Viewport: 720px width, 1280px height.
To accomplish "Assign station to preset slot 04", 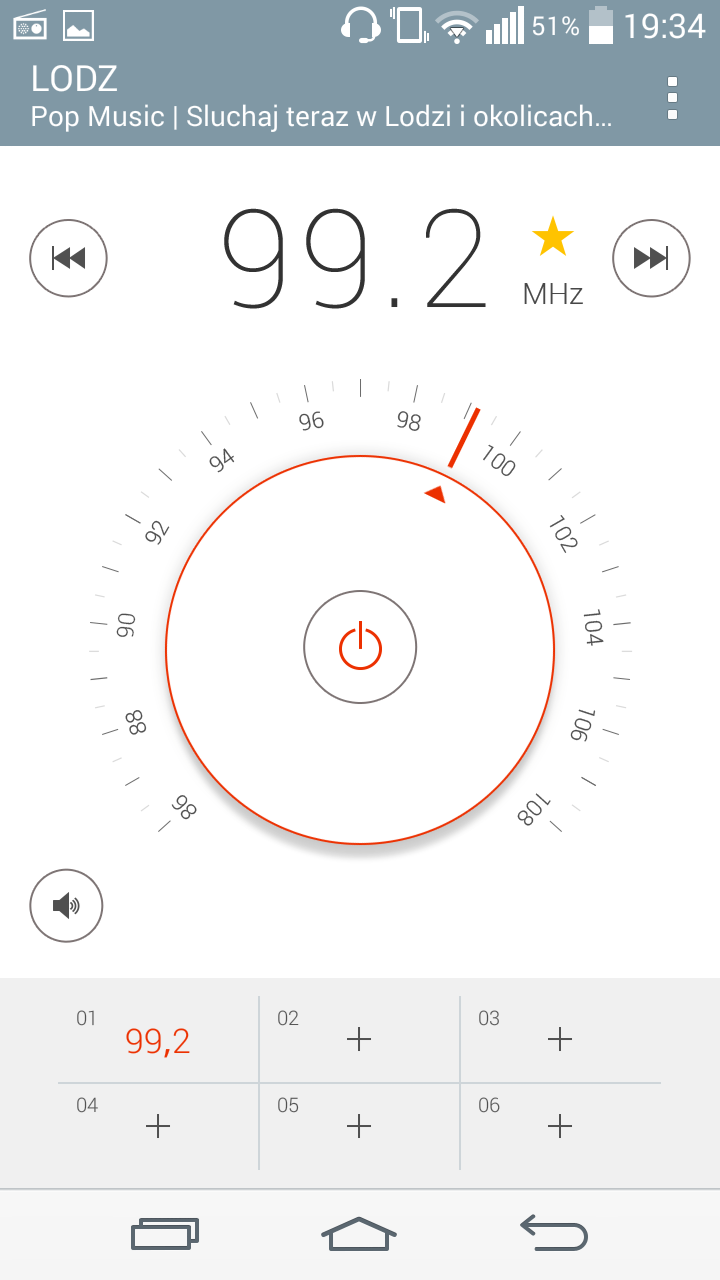I will click(x=158, y=1127).
